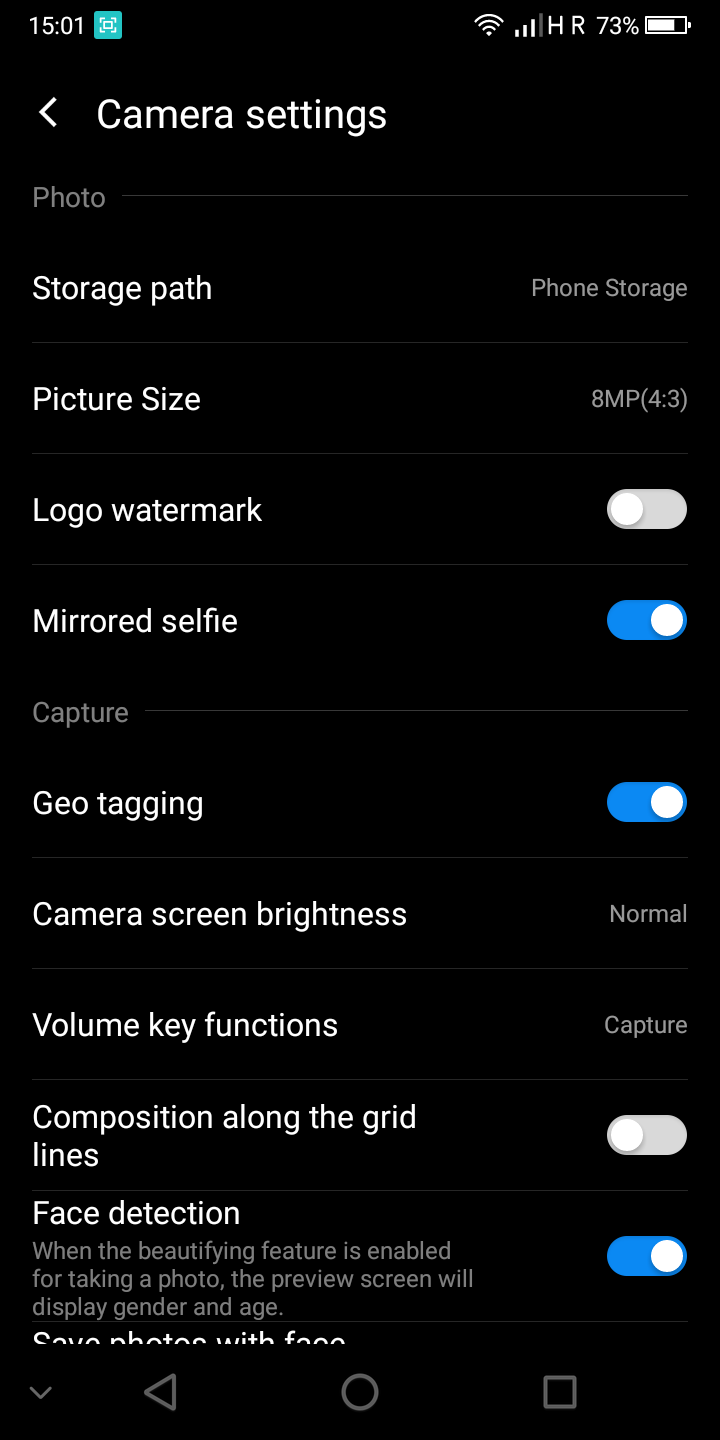The width and height of the screenshot is (720, 1440).
Task: Enable the Logo watermark switch
Action: [647, 509]
